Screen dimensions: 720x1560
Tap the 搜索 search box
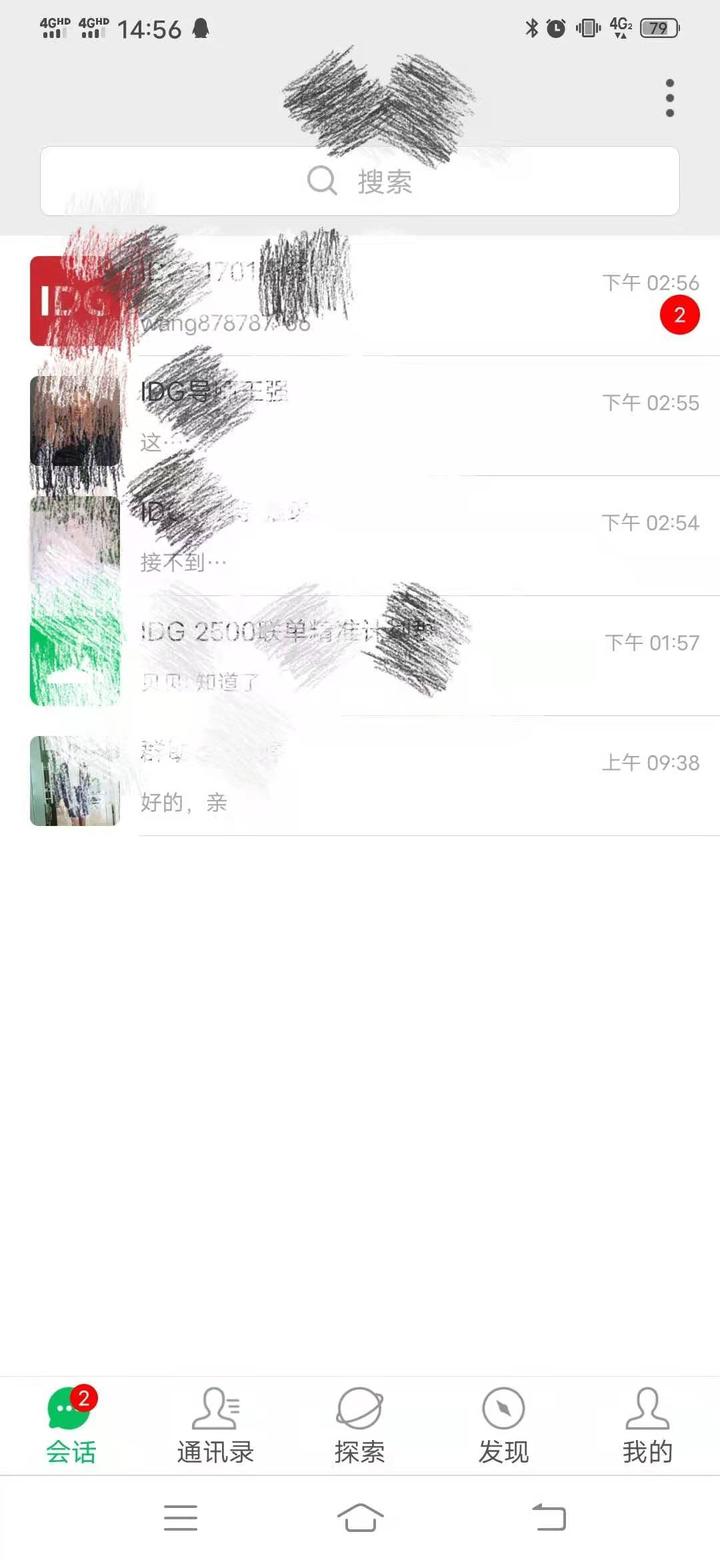point(360,181)
